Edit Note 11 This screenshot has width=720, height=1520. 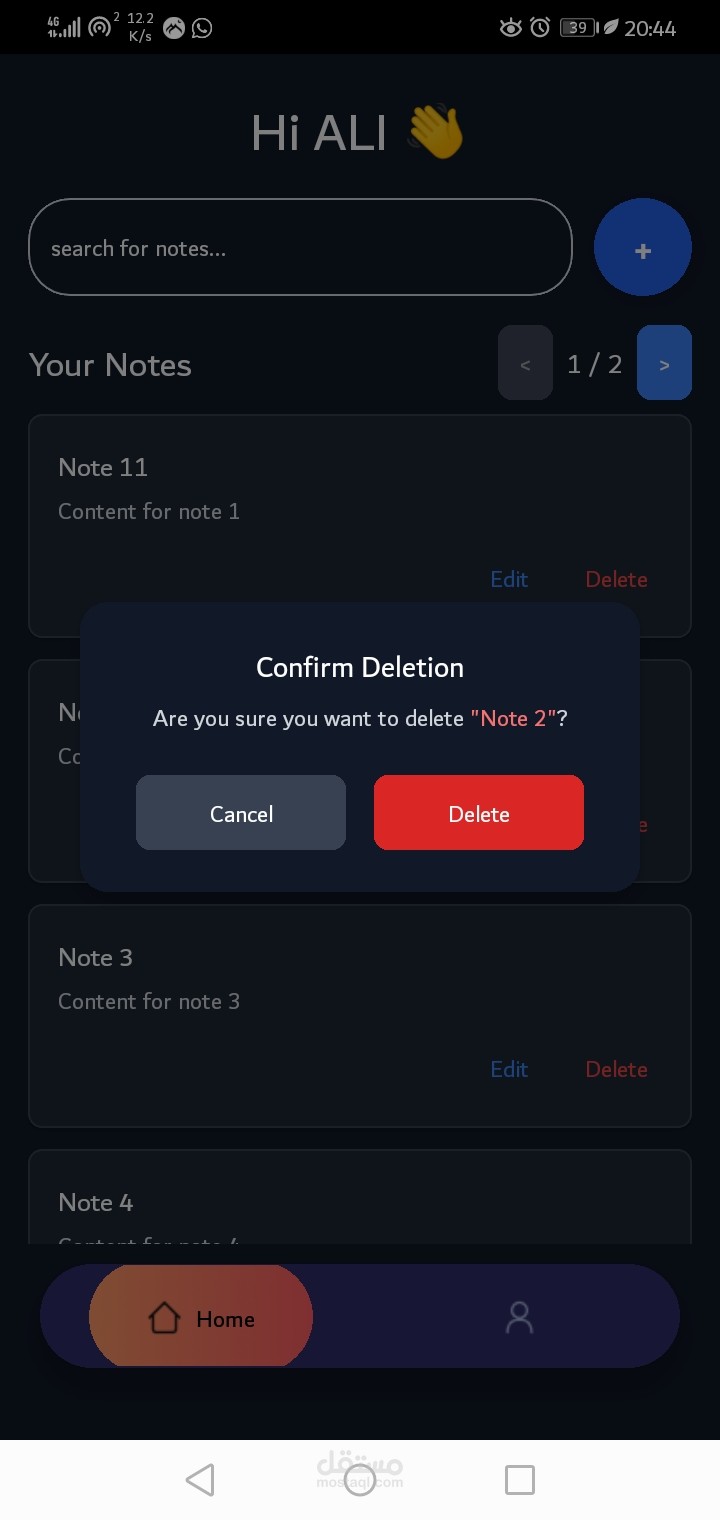tap(509, 579)
